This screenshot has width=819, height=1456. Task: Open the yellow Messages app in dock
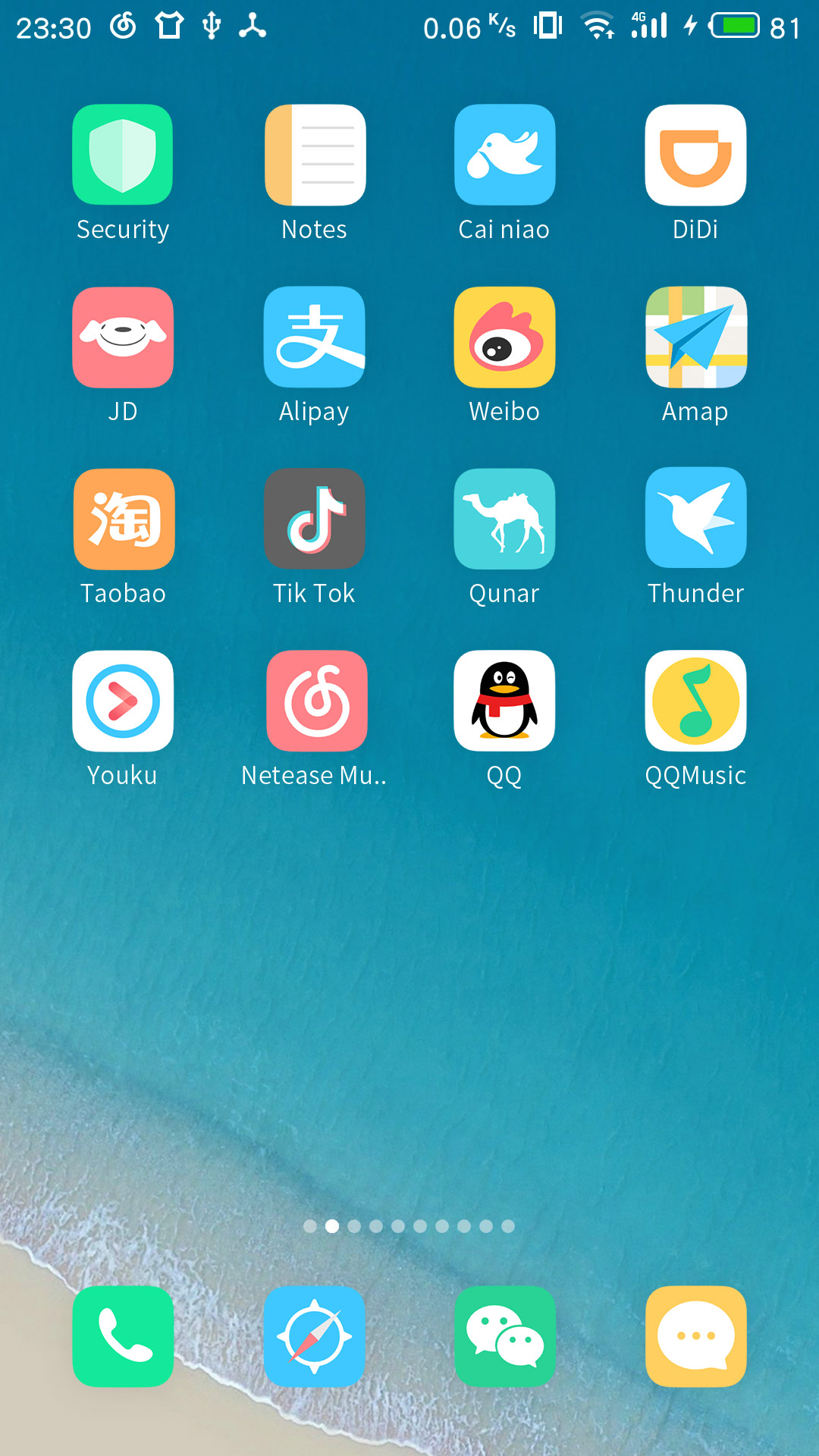coord(696,1336)
